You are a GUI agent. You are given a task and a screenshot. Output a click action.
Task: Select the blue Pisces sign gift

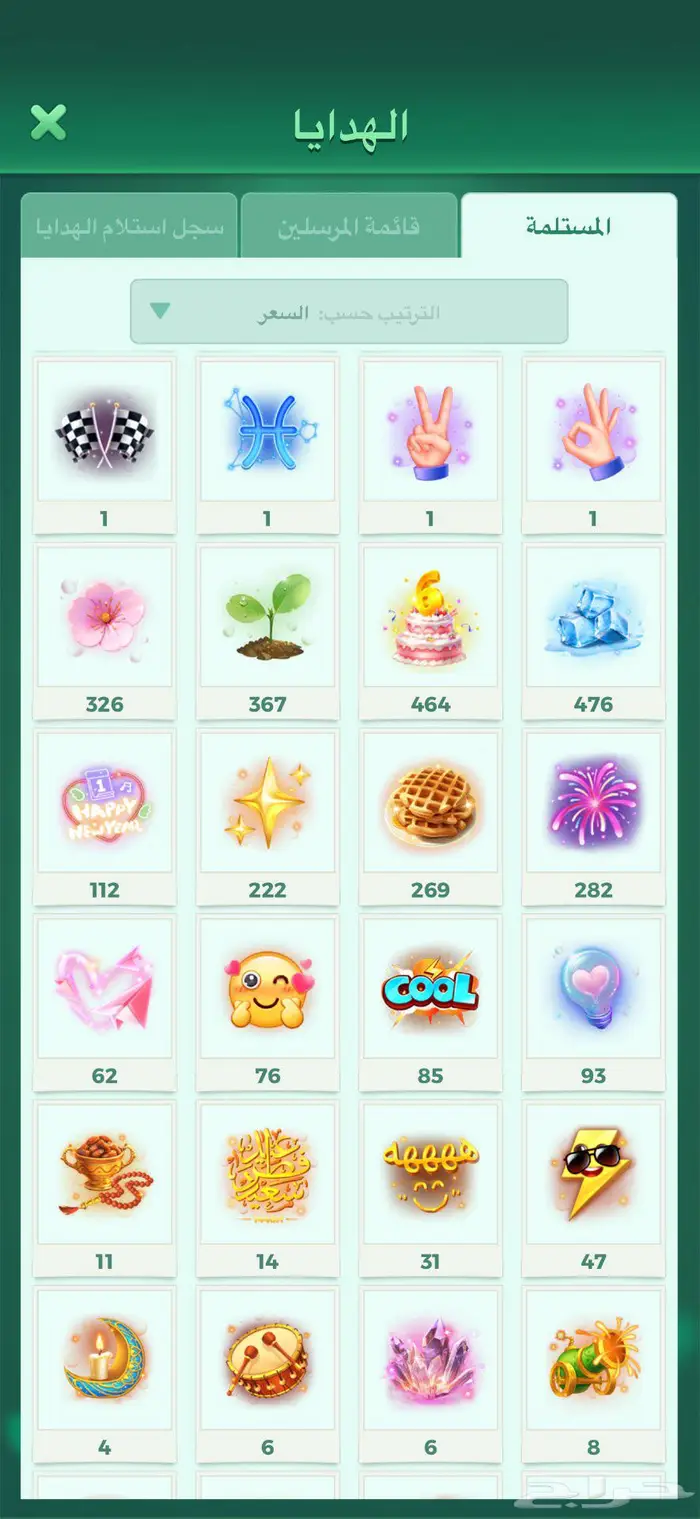coord(267,432)
